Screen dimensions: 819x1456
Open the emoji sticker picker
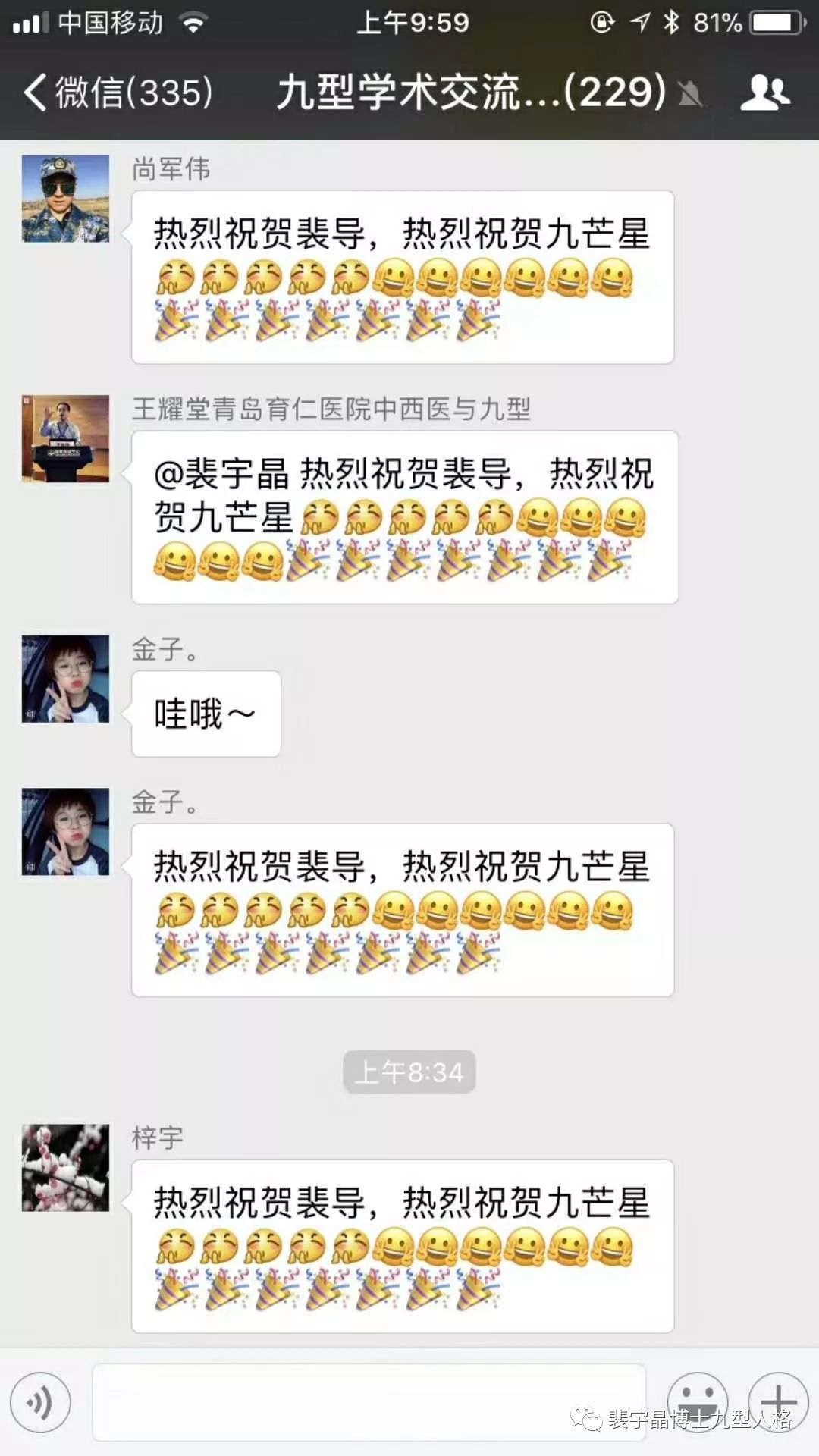(x=697, y=1401)
